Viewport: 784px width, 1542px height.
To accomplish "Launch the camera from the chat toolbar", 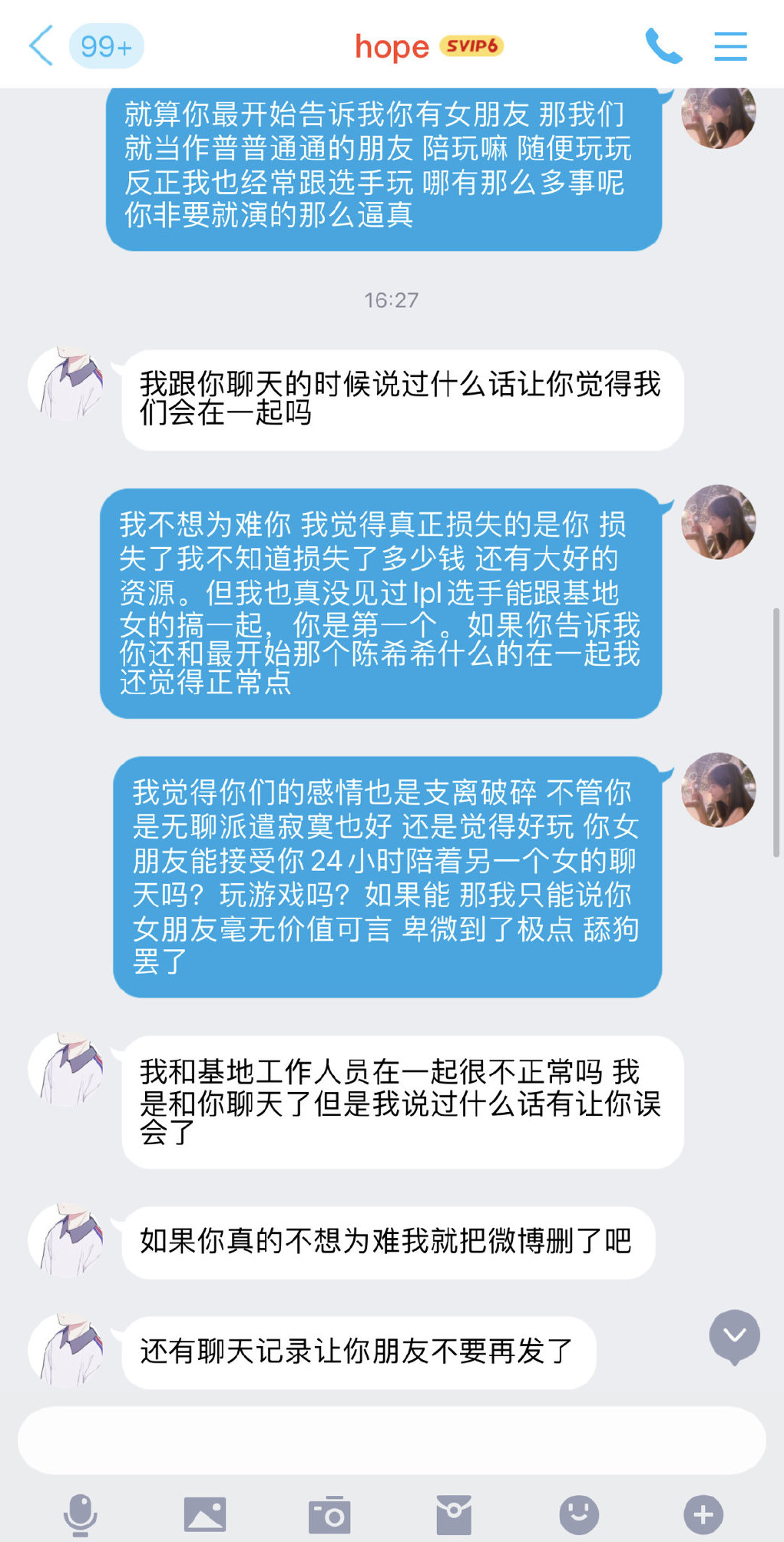I will coord(329,1514).
